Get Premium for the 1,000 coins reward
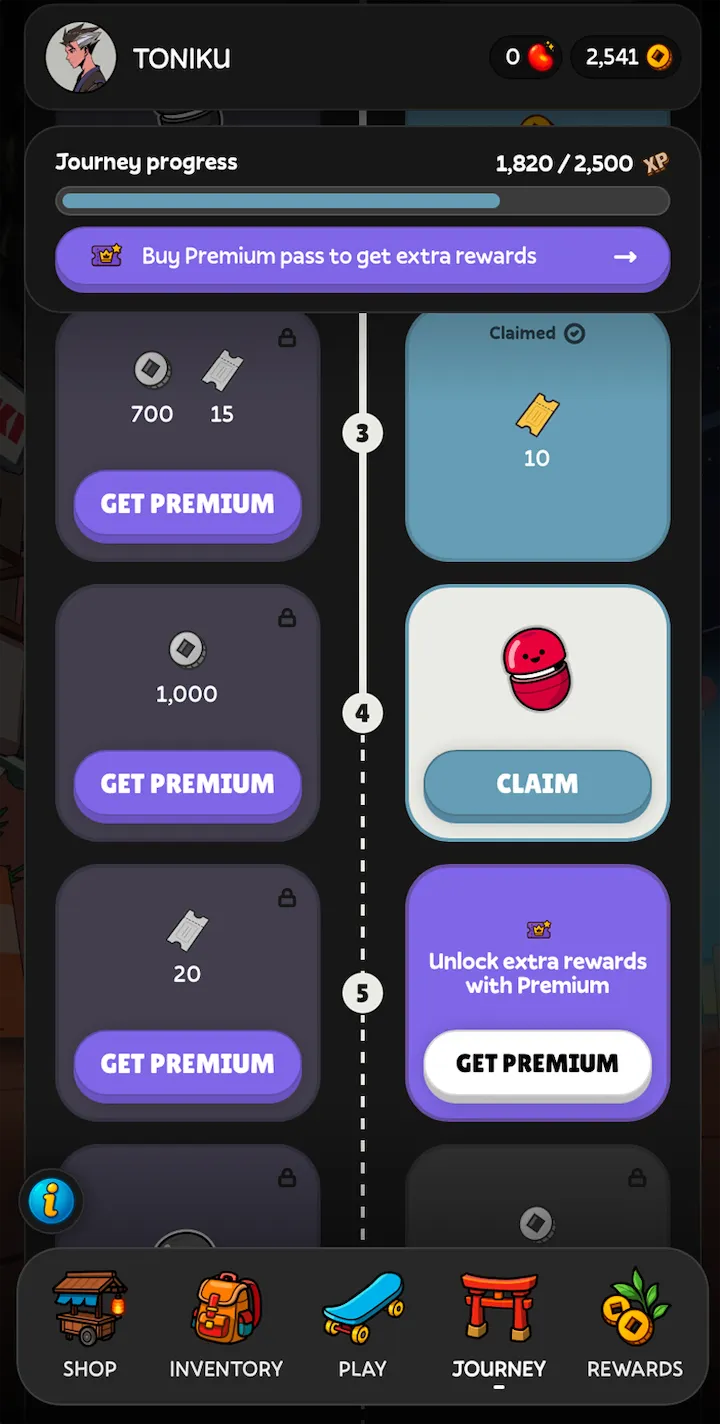 tap(187, 783)
